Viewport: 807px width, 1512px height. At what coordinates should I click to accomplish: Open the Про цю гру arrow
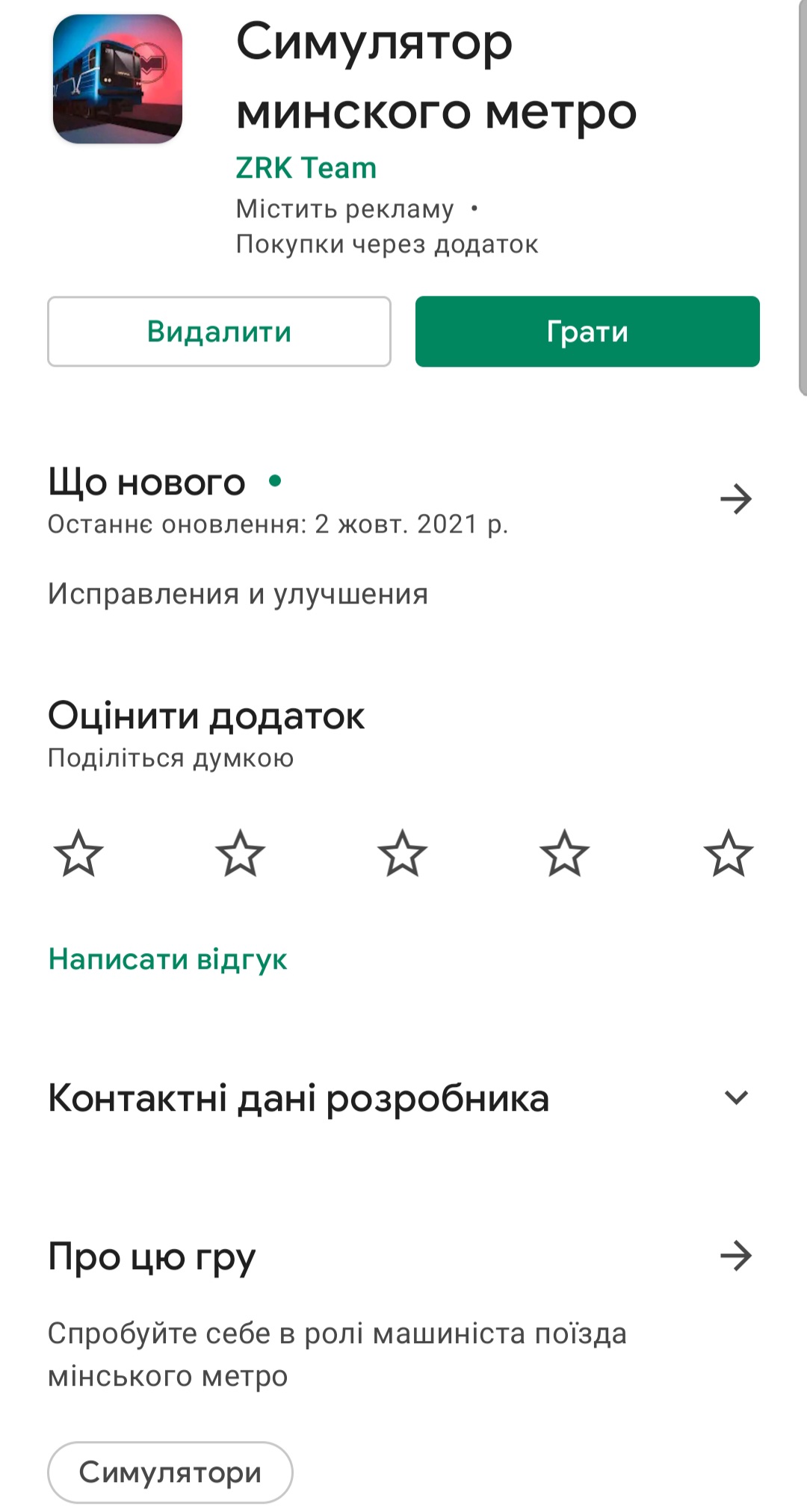tap(735, 1256)
